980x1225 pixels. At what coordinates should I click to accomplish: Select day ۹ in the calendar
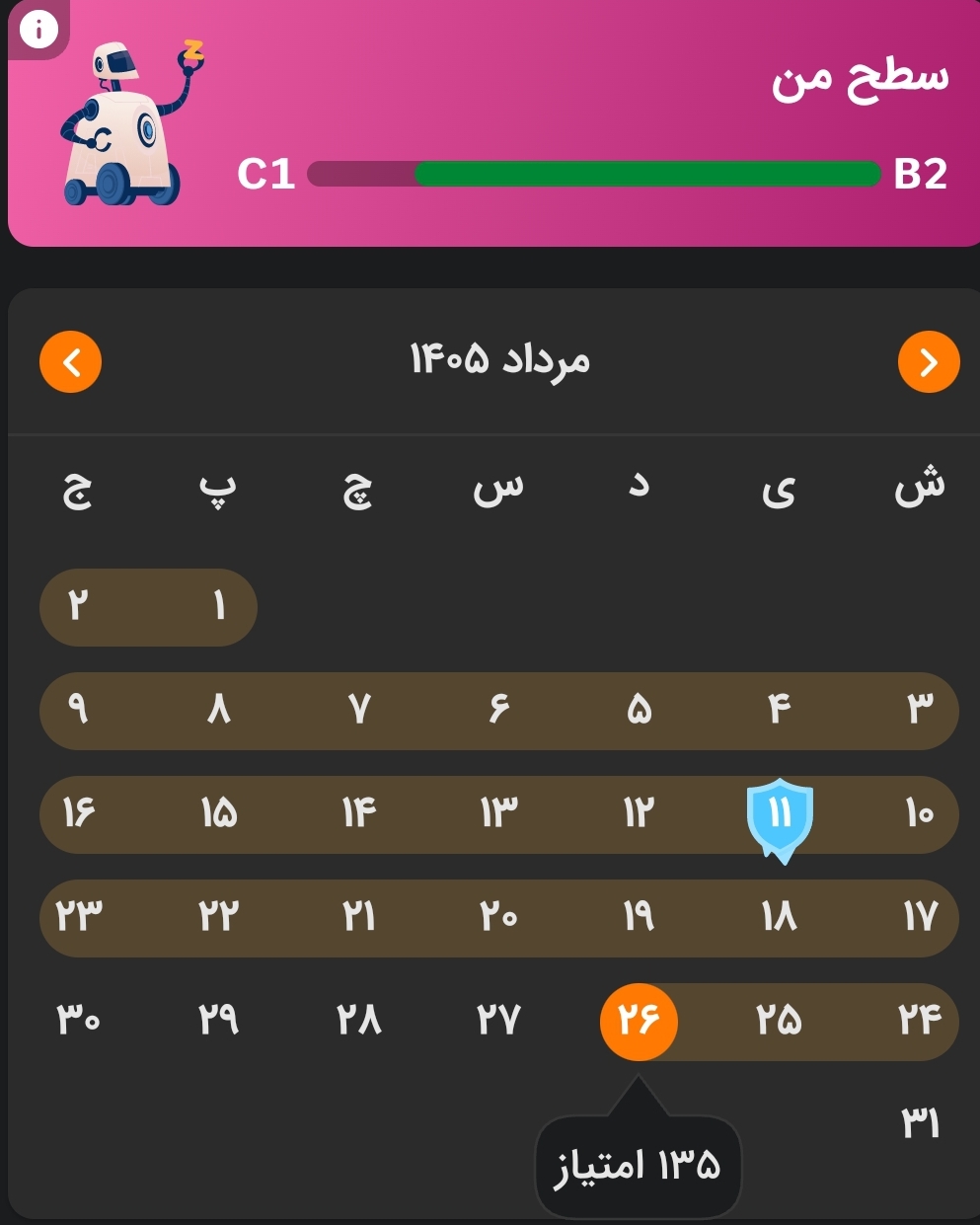78,710
